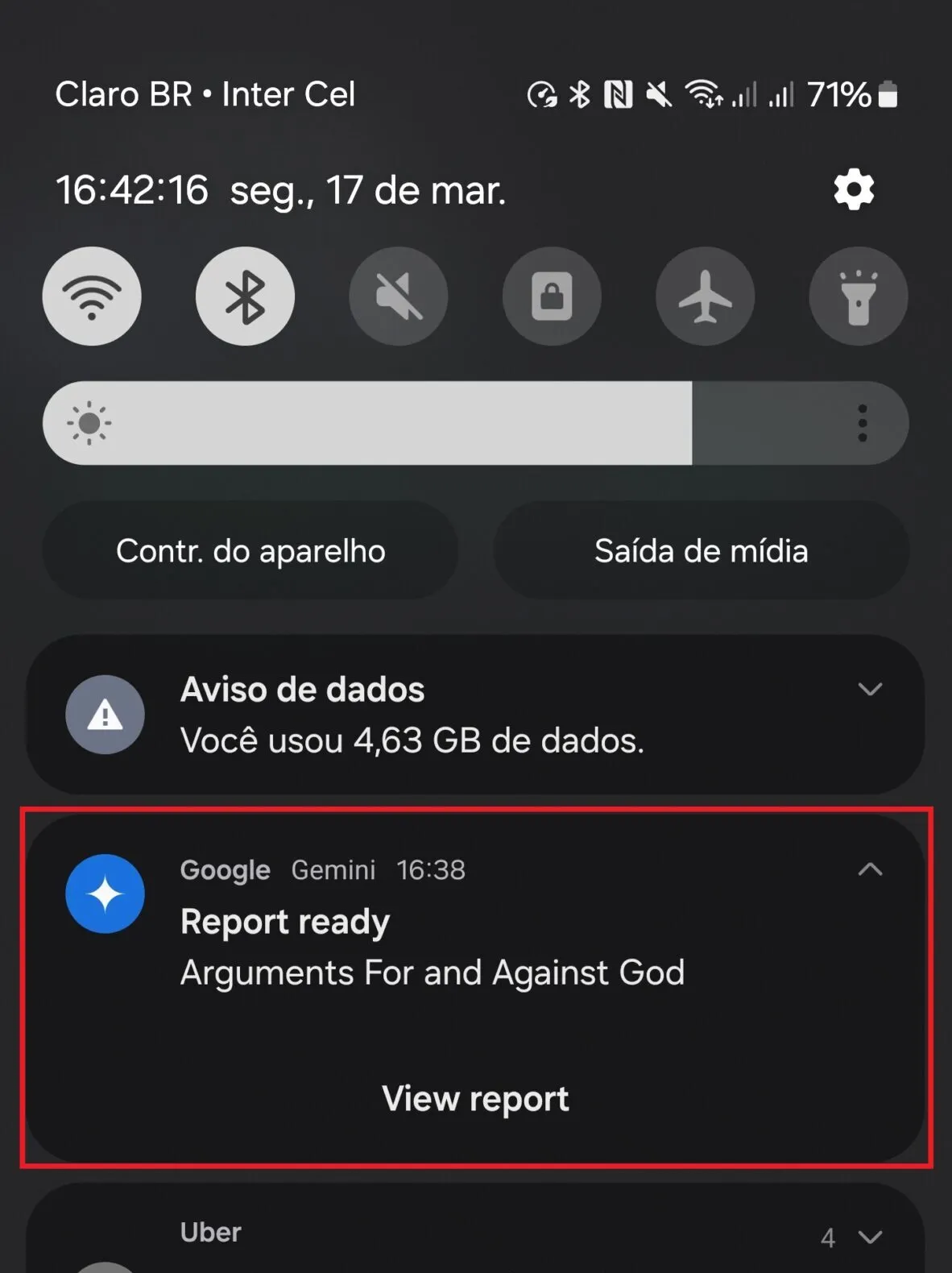Open brightness slider more options
The image size is (952, 1273).
863,423
